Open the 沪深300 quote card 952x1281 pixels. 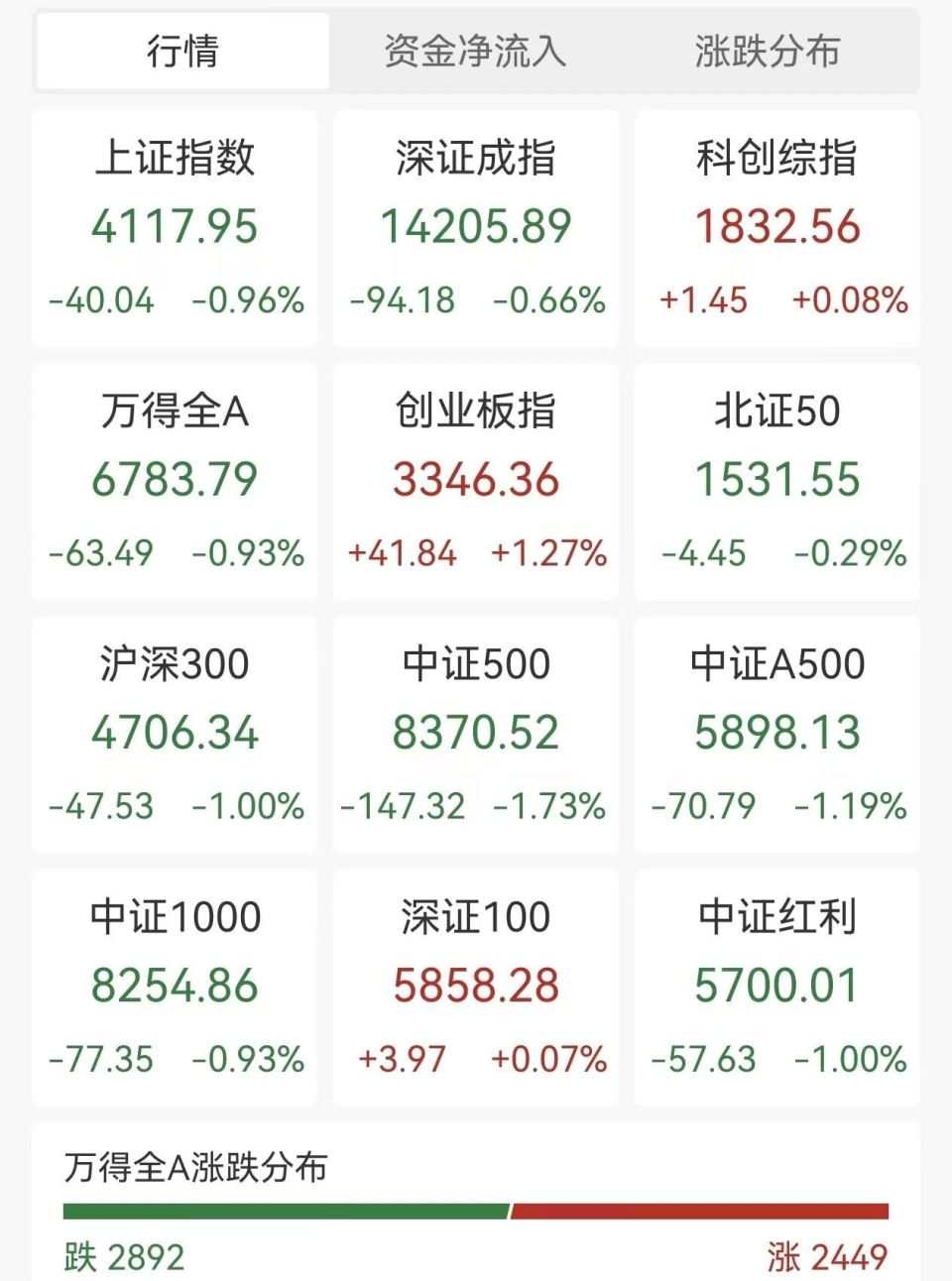click(x=174, y=732)
